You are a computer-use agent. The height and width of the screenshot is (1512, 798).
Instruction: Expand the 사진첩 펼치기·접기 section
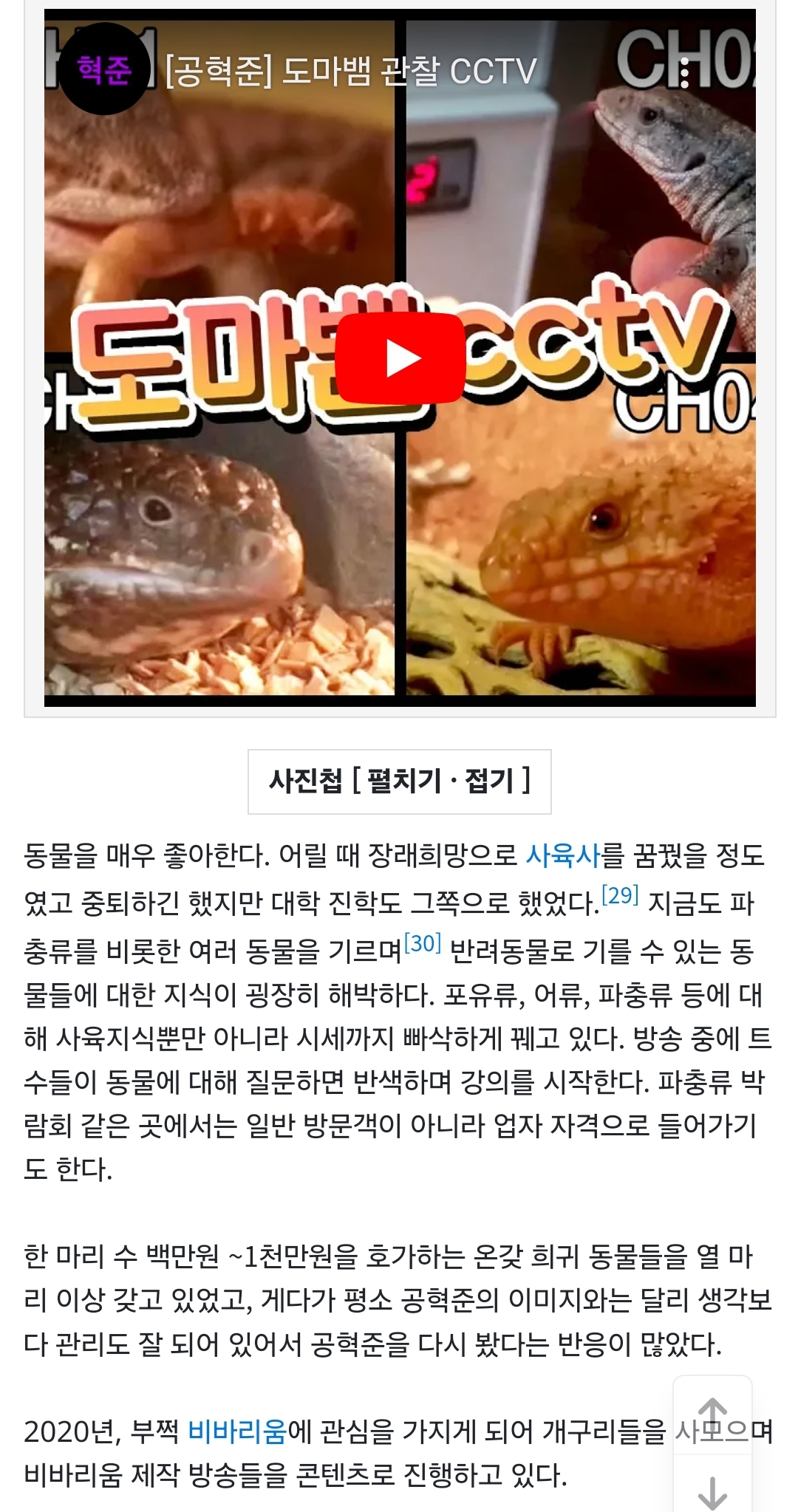pos(400,781)
